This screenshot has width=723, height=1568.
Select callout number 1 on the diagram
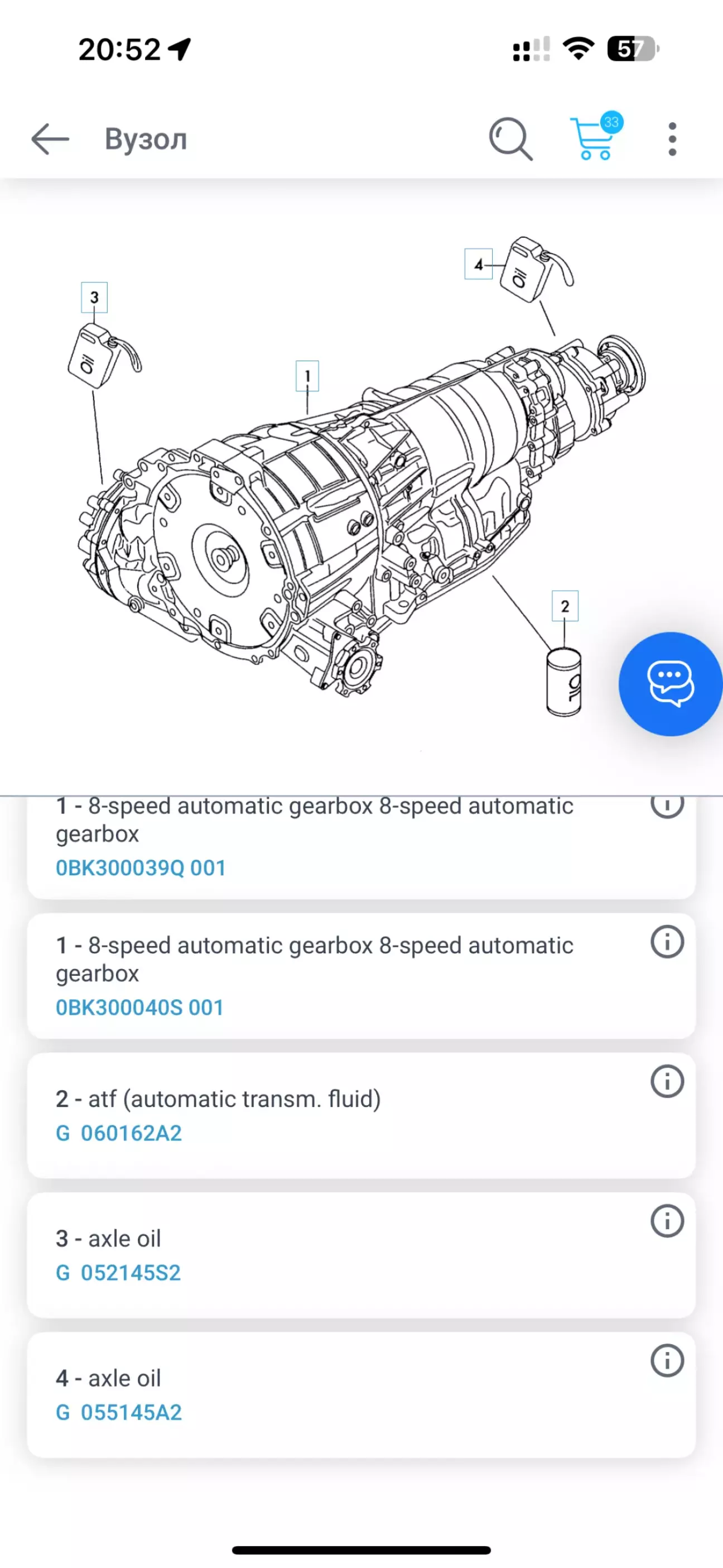307,376
